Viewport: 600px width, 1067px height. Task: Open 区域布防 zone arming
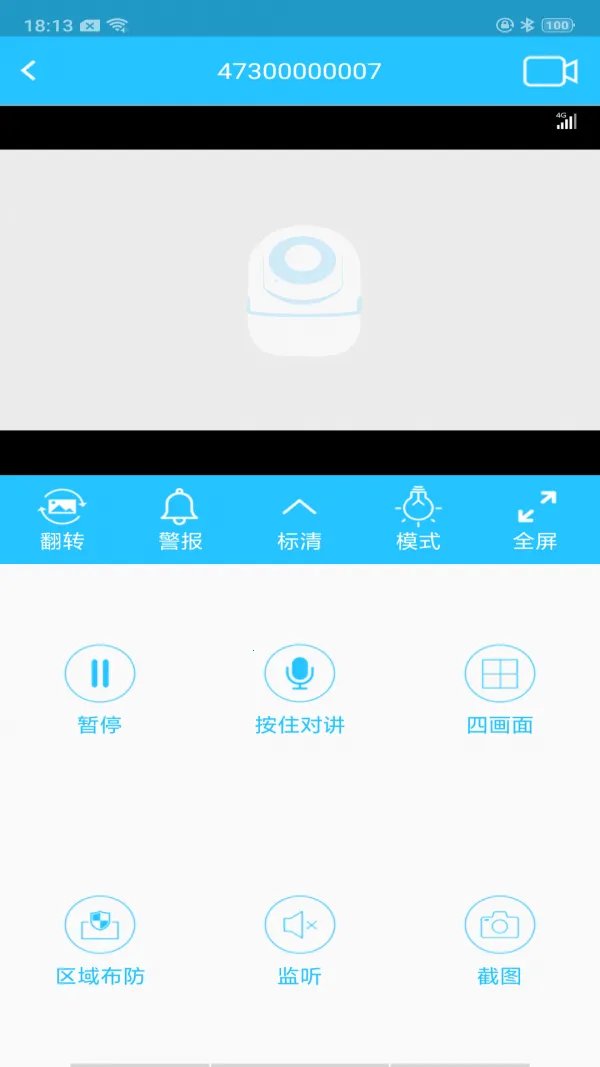tap(100, 925)
